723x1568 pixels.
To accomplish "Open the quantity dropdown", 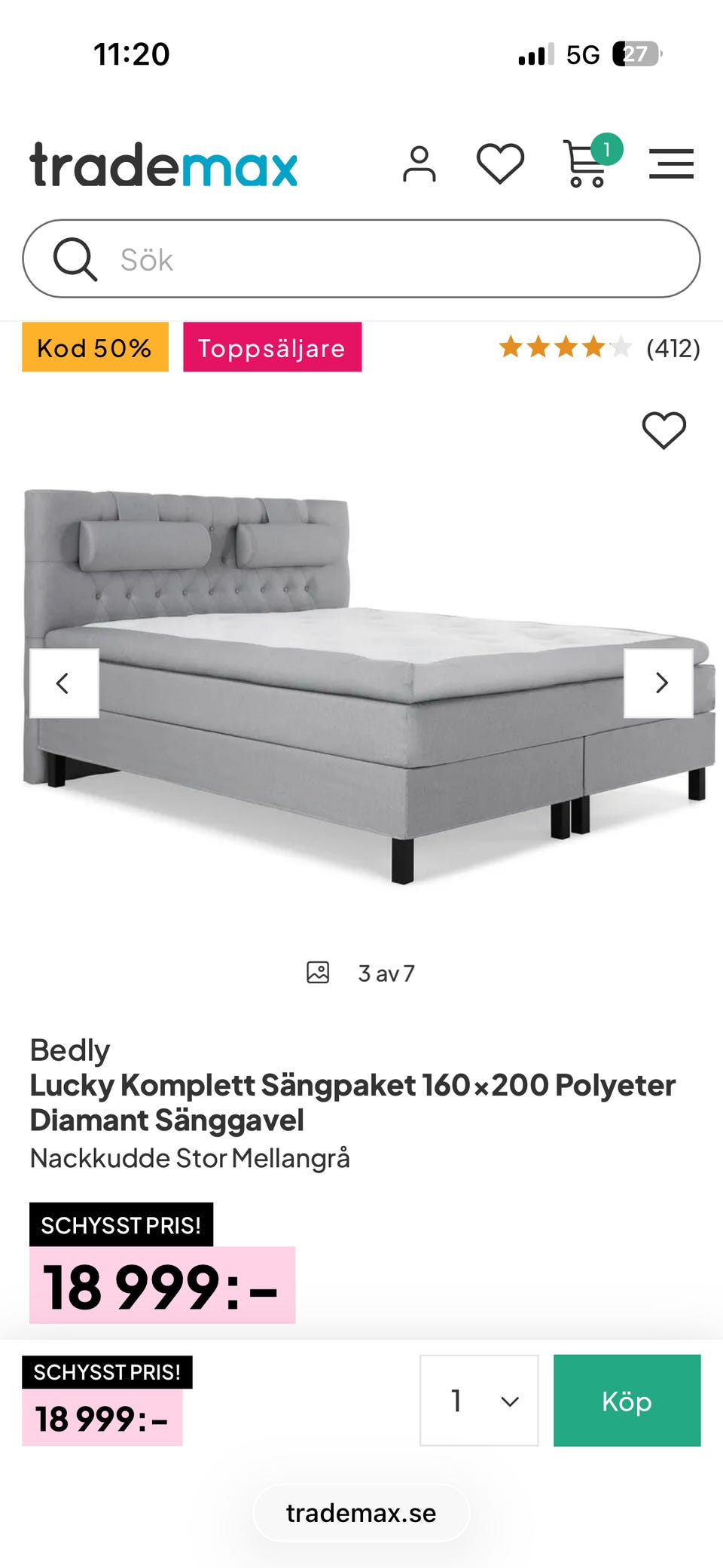I will click(479, 1400).
